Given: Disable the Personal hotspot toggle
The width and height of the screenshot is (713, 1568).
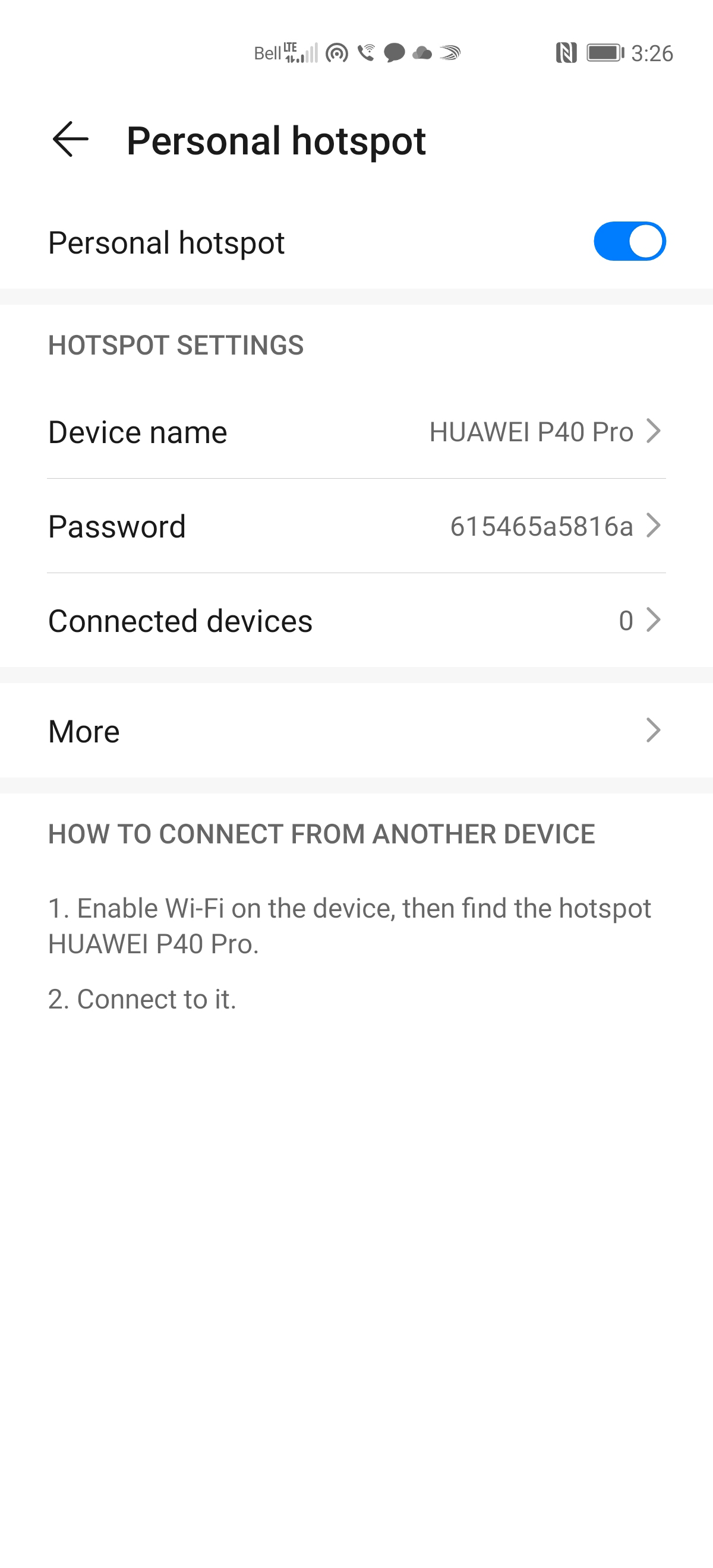Looking at the screenshot, I should [630, 241].
